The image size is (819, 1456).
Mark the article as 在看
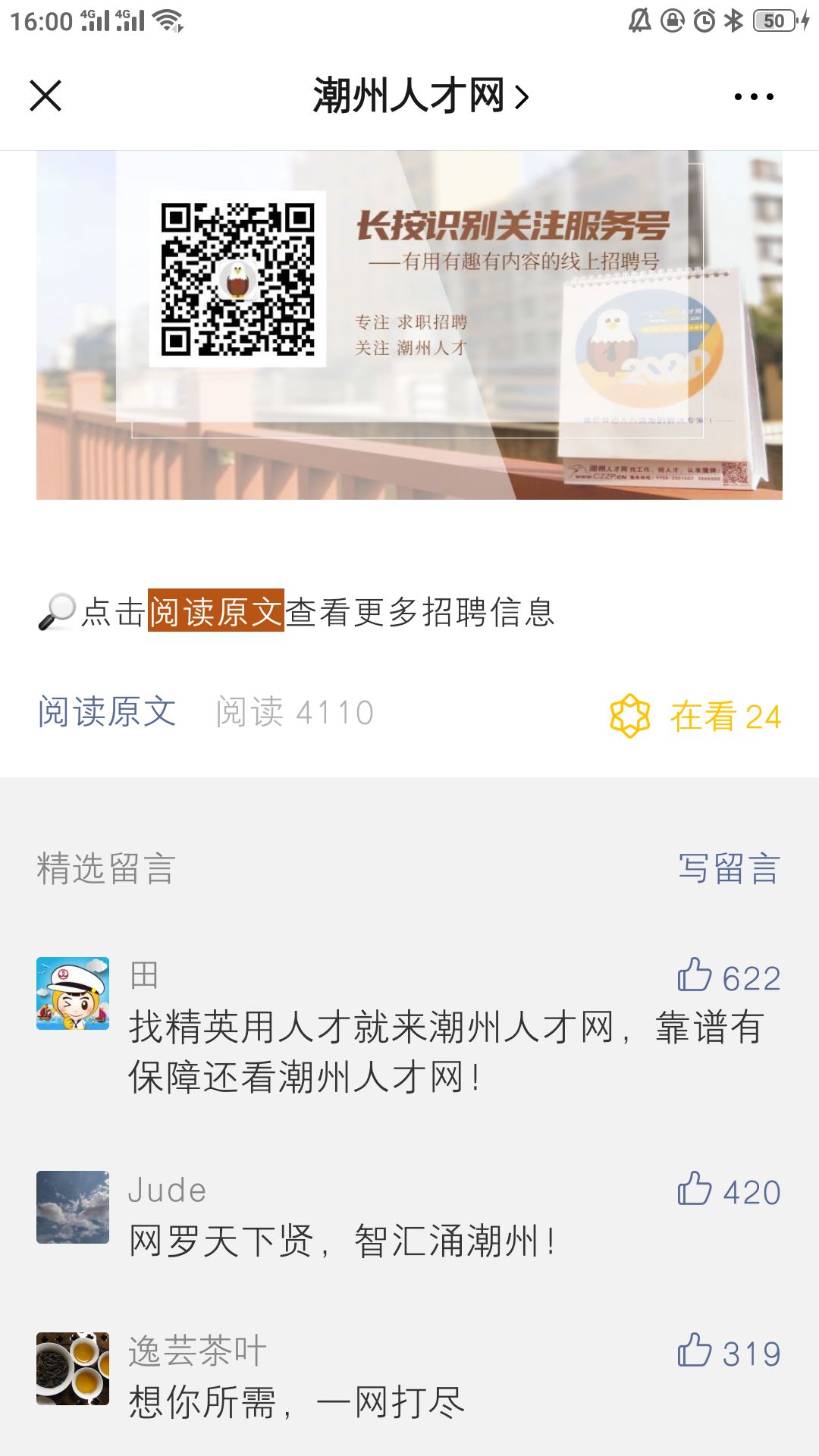pyautogui.click(x=695, y=716)
